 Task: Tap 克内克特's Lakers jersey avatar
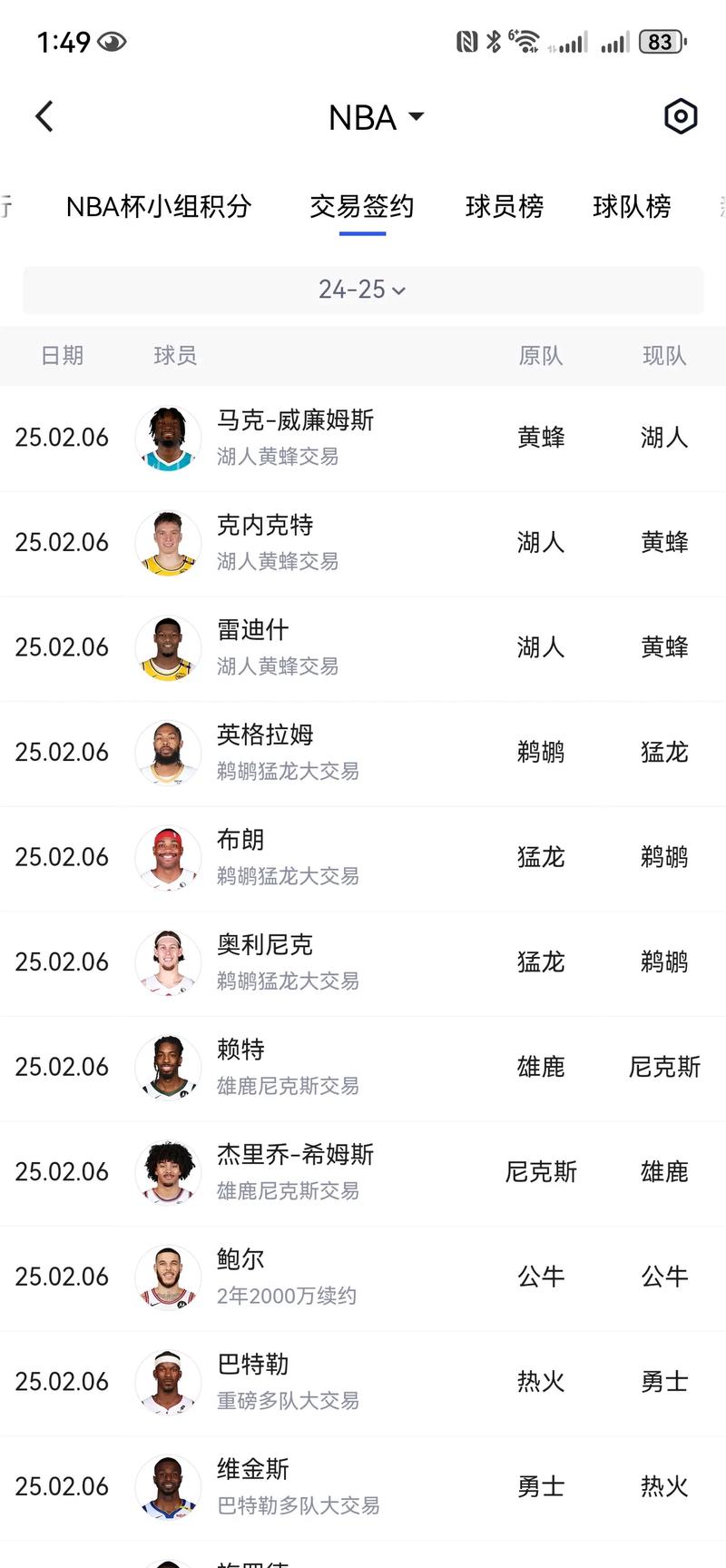(x=168, y=543)
